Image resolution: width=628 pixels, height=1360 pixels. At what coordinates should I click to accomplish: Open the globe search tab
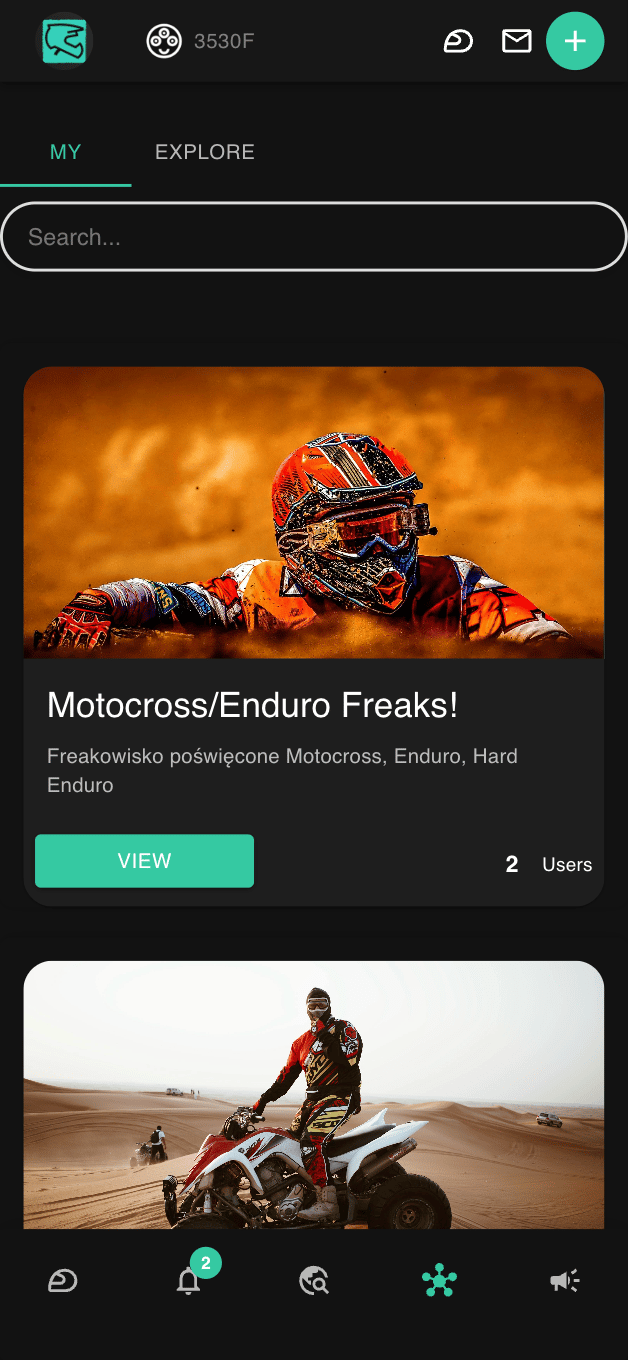[x=314, y=1280]
